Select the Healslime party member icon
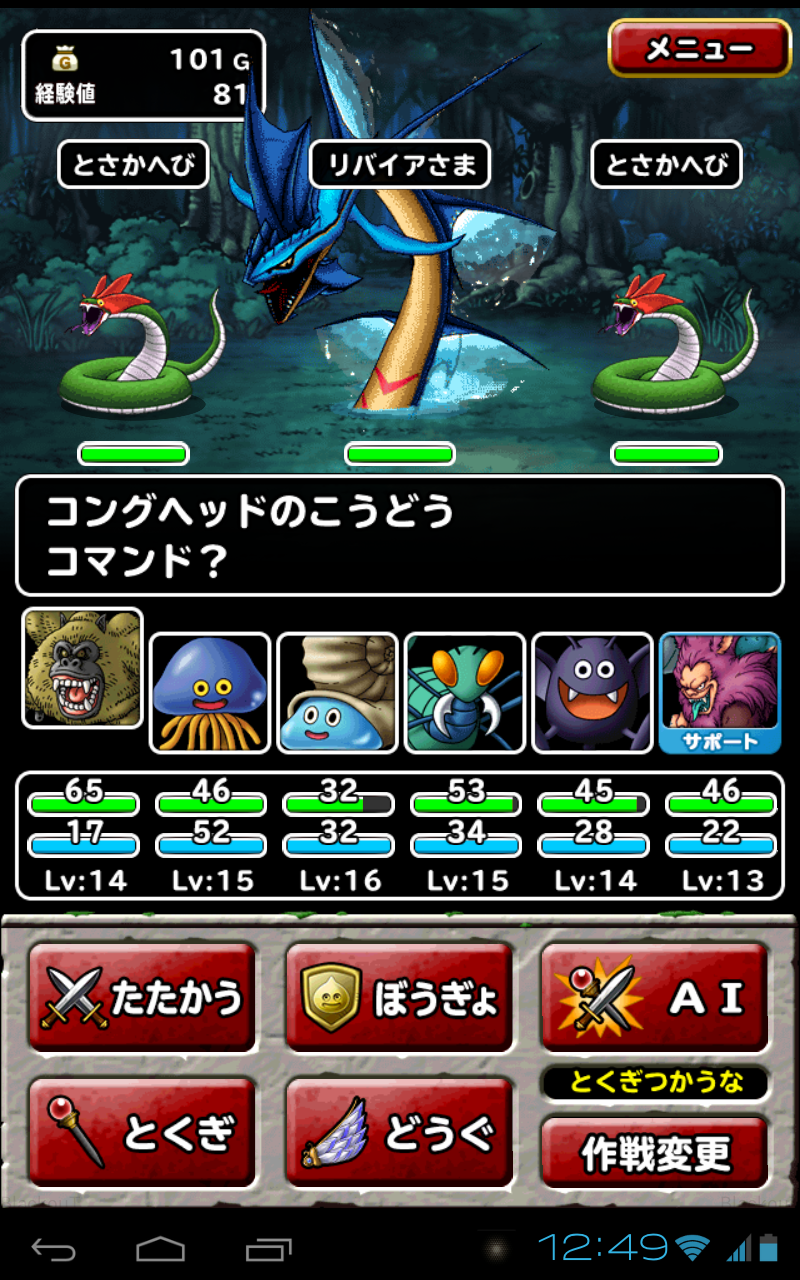Image resolution: width=800 pixels, height=1280 pixels. click(208, 692)
